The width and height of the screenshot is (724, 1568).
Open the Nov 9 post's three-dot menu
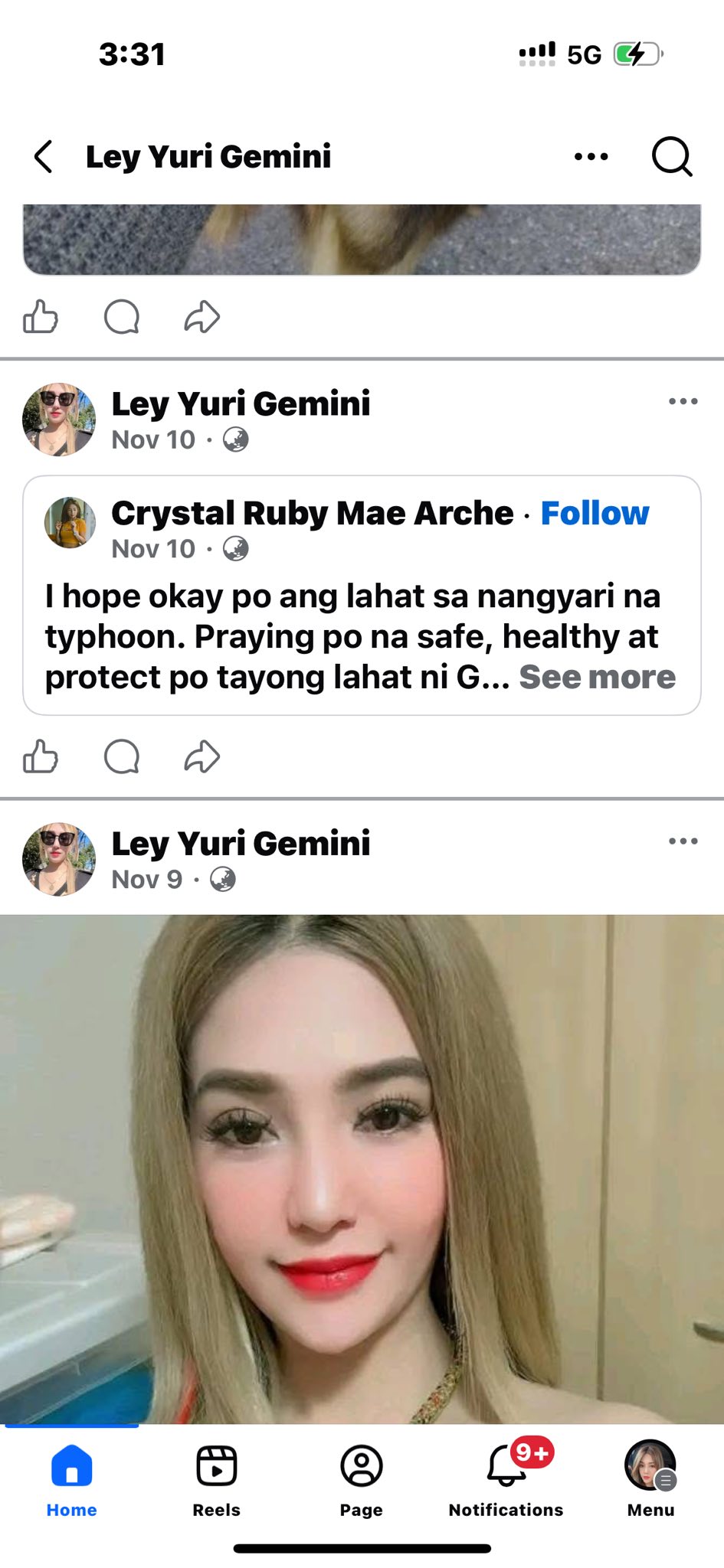click(683, 841)
